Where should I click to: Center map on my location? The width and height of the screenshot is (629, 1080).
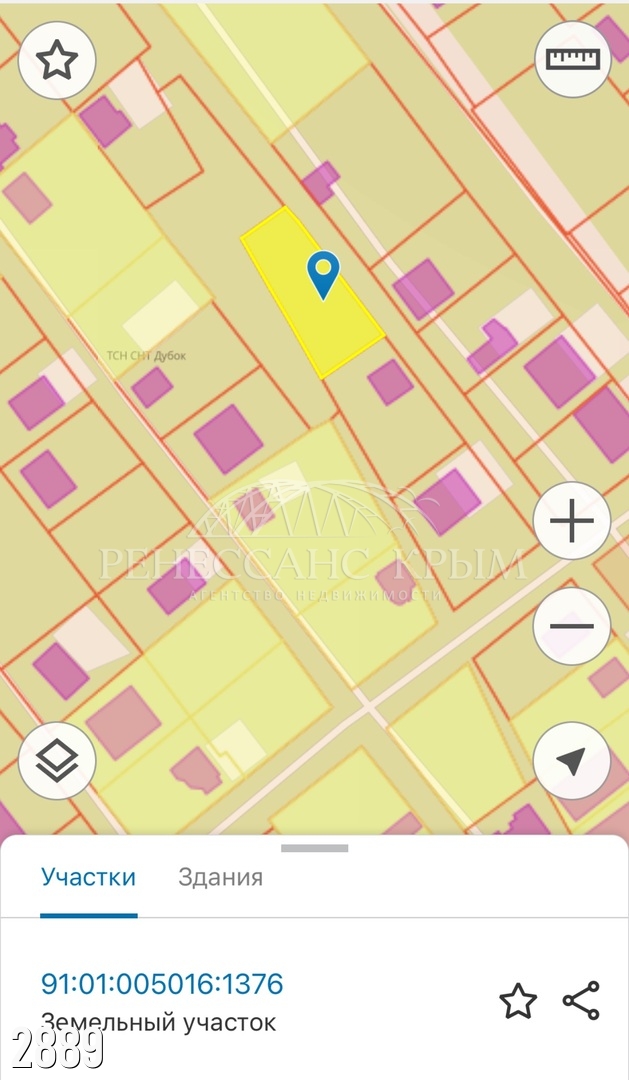[x=571, y=762]
